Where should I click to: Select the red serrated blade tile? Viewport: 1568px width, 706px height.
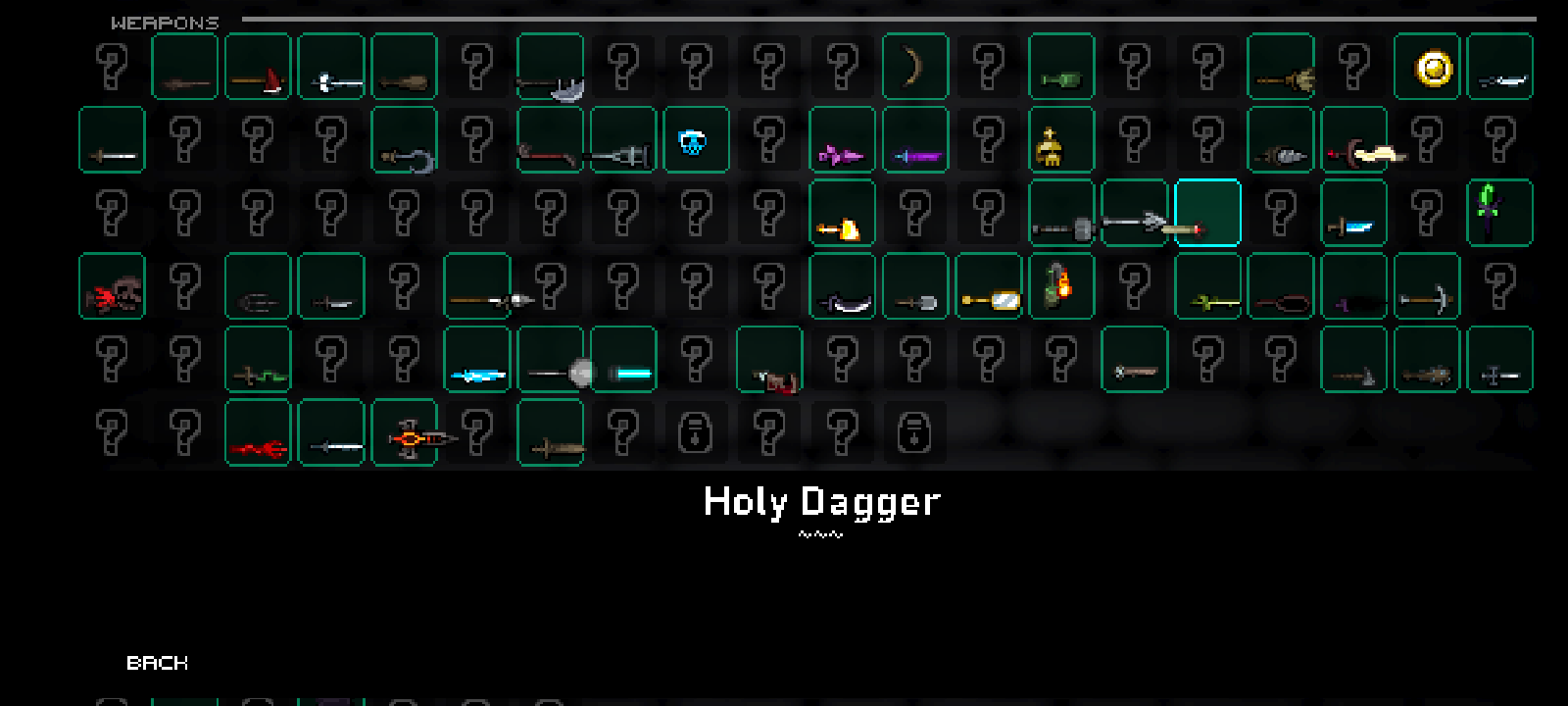click(x=258, y=432)
